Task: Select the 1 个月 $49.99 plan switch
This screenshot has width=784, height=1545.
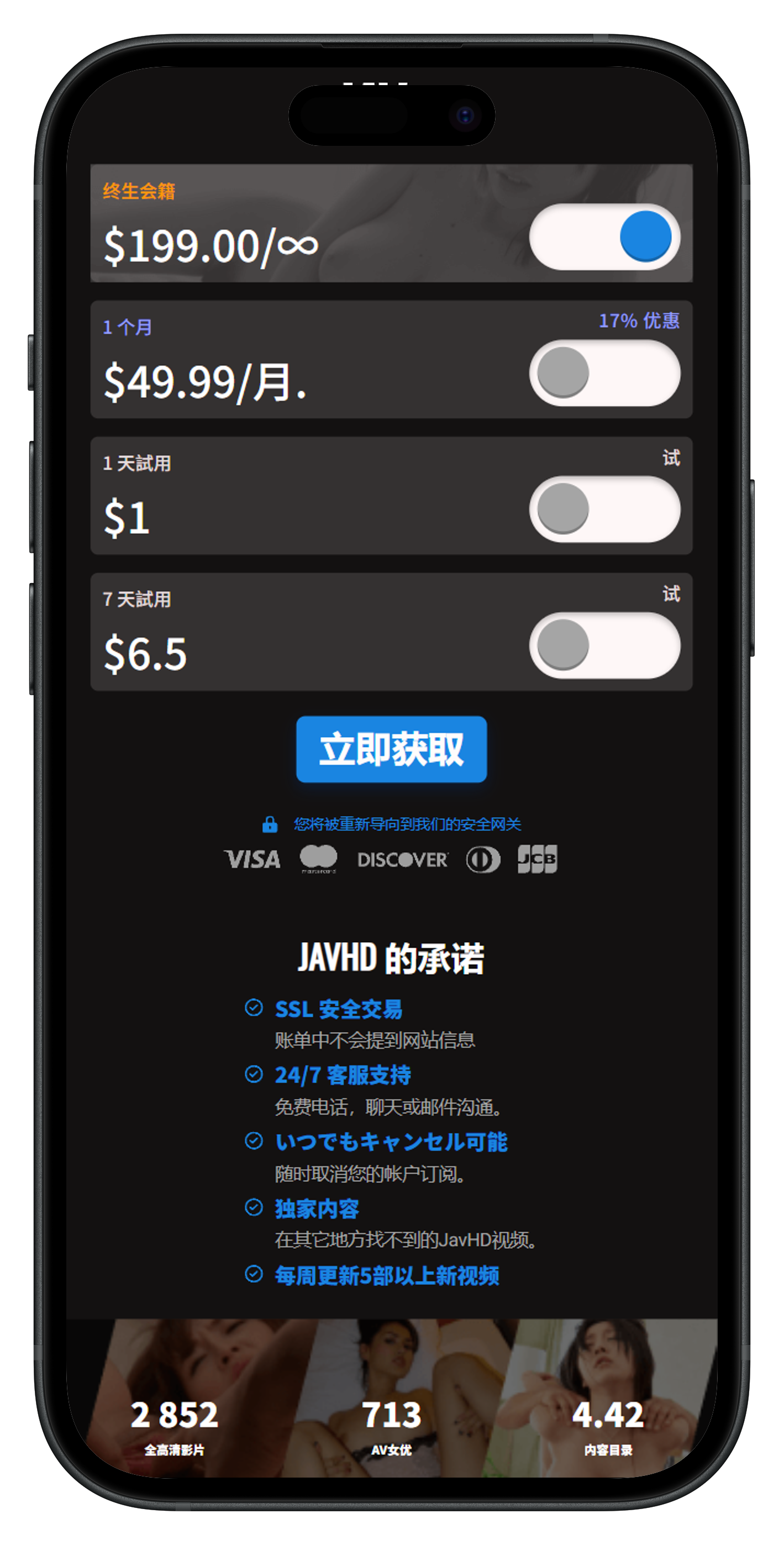Action: pyautogui.click(x=604, y=373)
